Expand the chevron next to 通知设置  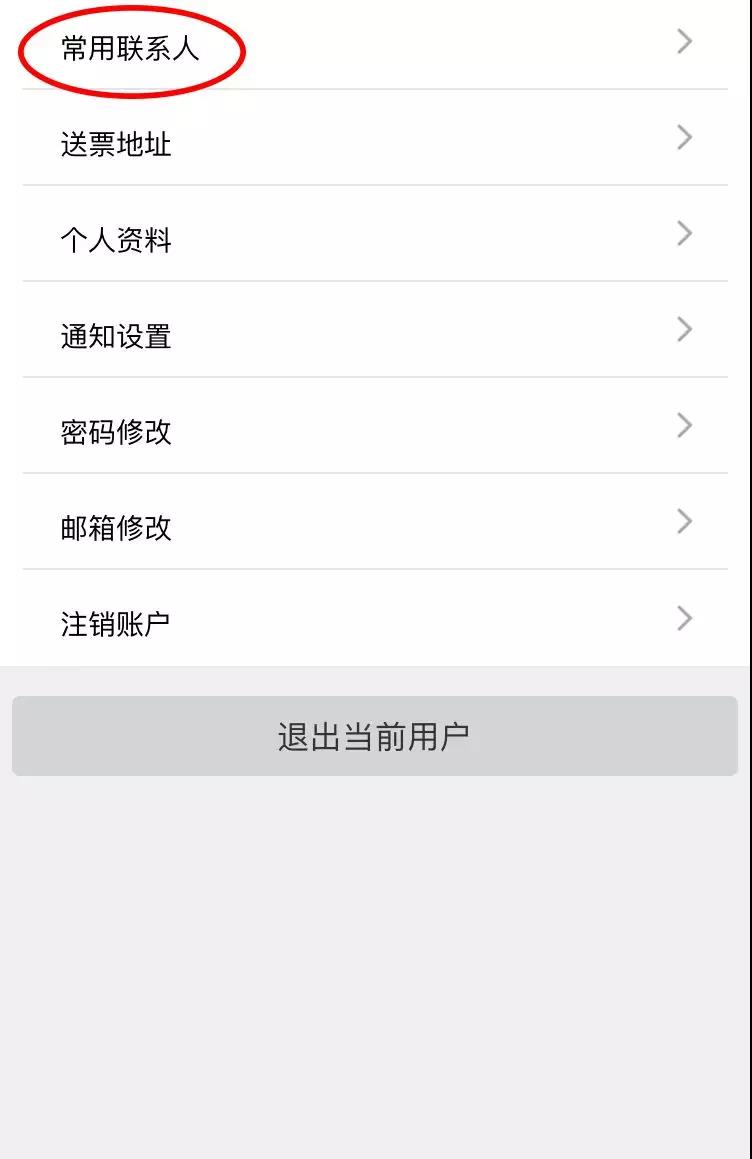[x=685, y=329]
